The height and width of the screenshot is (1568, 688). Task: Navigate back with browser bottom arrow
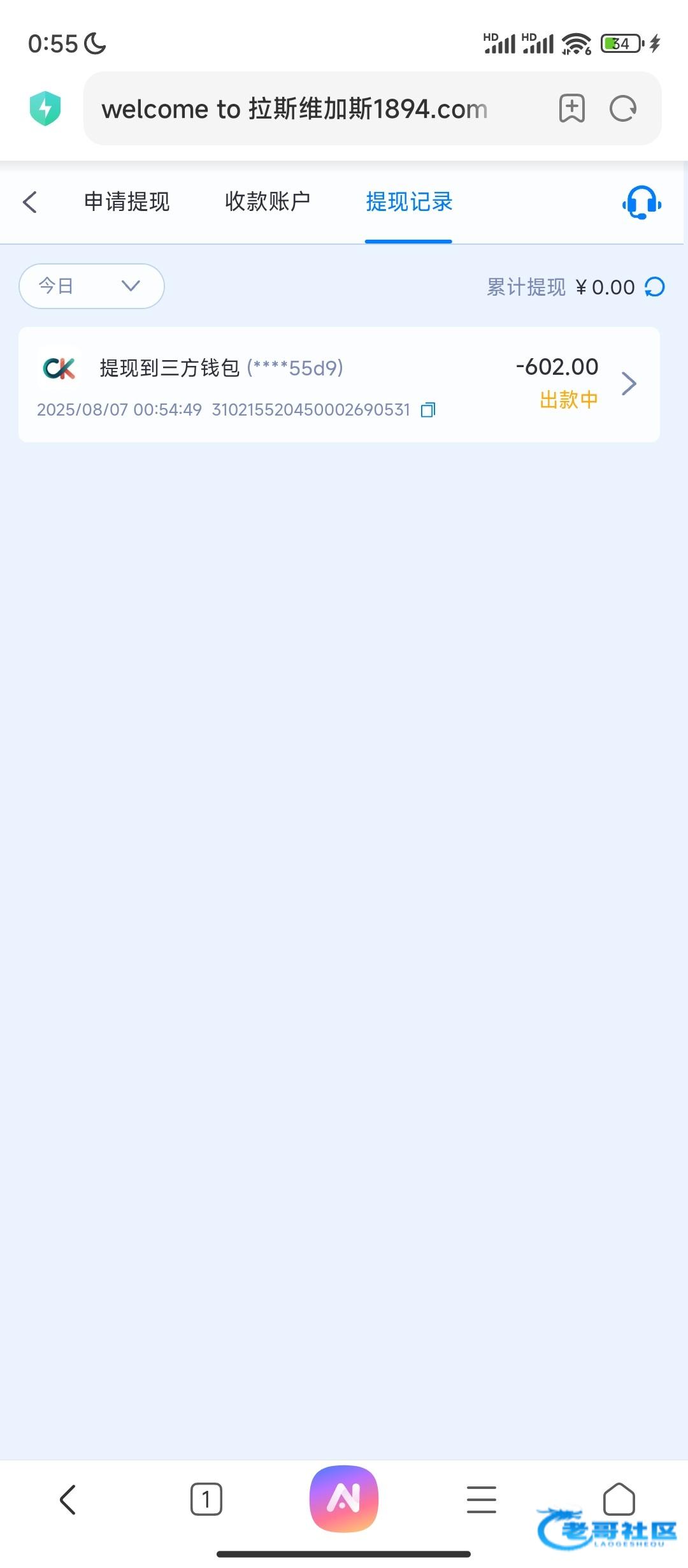pos(68,1499)
